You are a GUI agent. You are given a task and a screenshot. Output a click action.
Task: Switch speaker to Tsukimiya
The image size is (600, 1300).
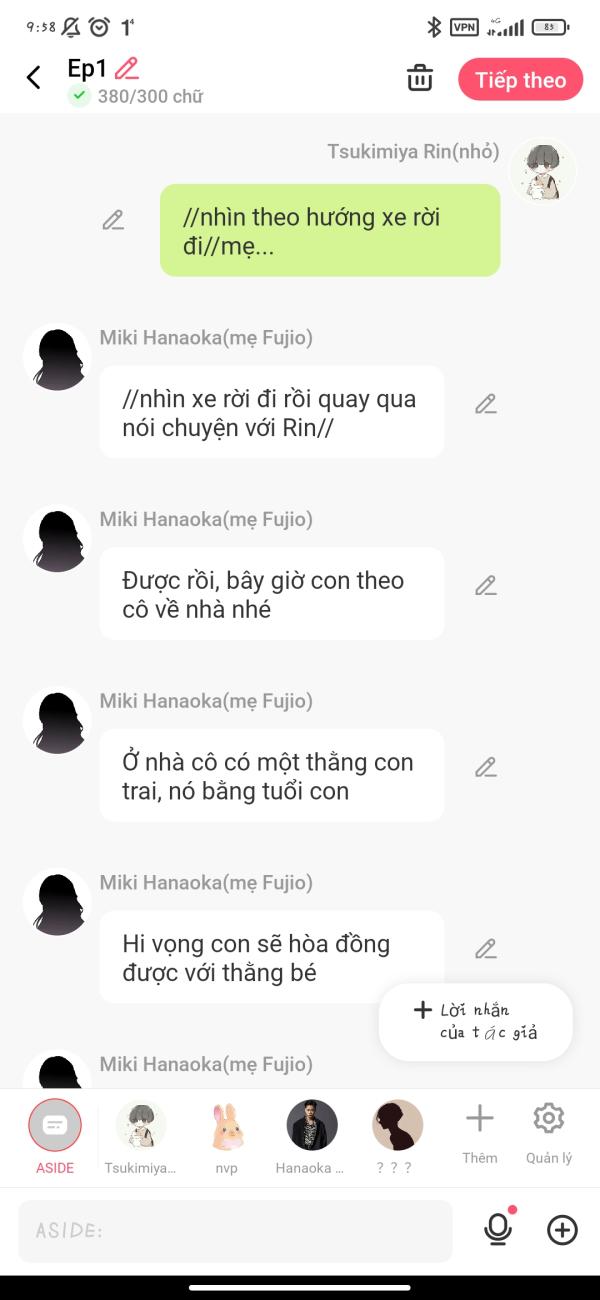[141, 1135]
